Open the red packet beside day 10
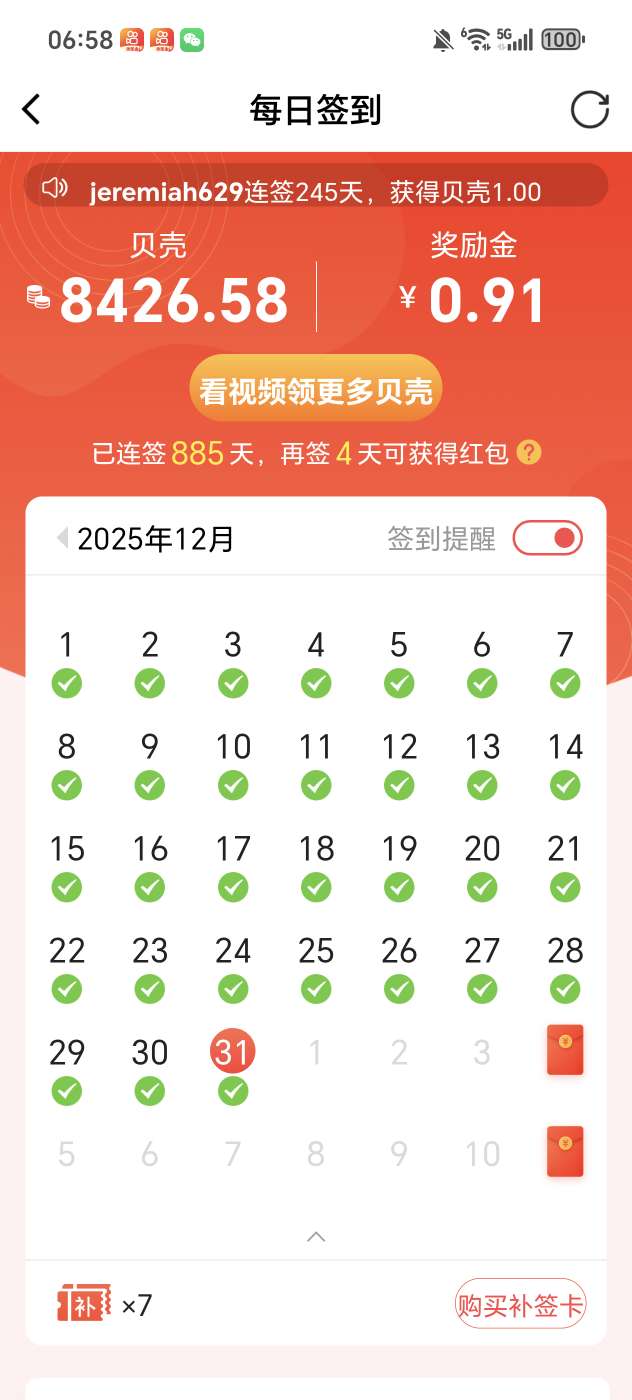632x1400 pixels. 565,1152
